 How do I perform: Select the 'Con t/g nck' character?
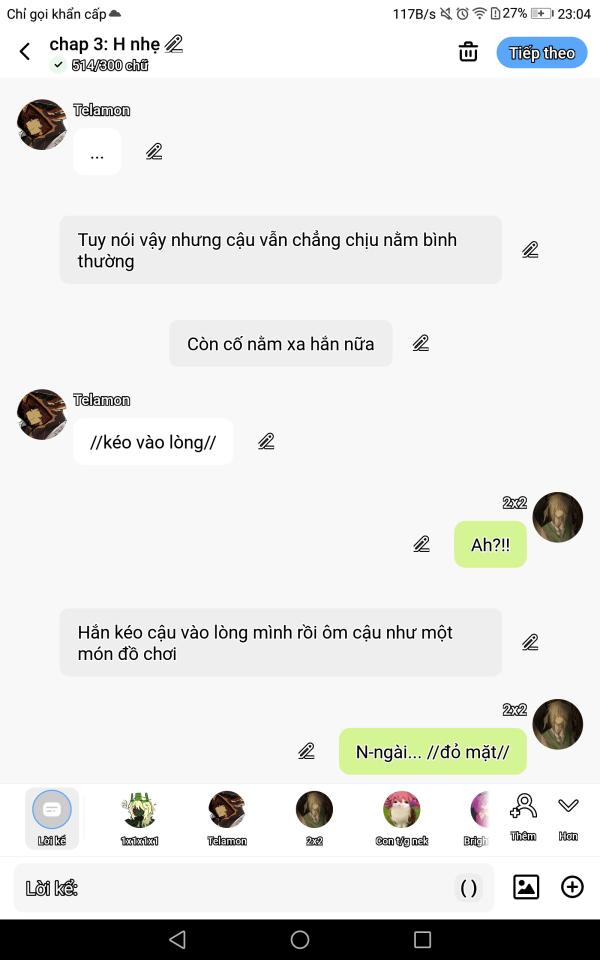click(x=402, y=817)
